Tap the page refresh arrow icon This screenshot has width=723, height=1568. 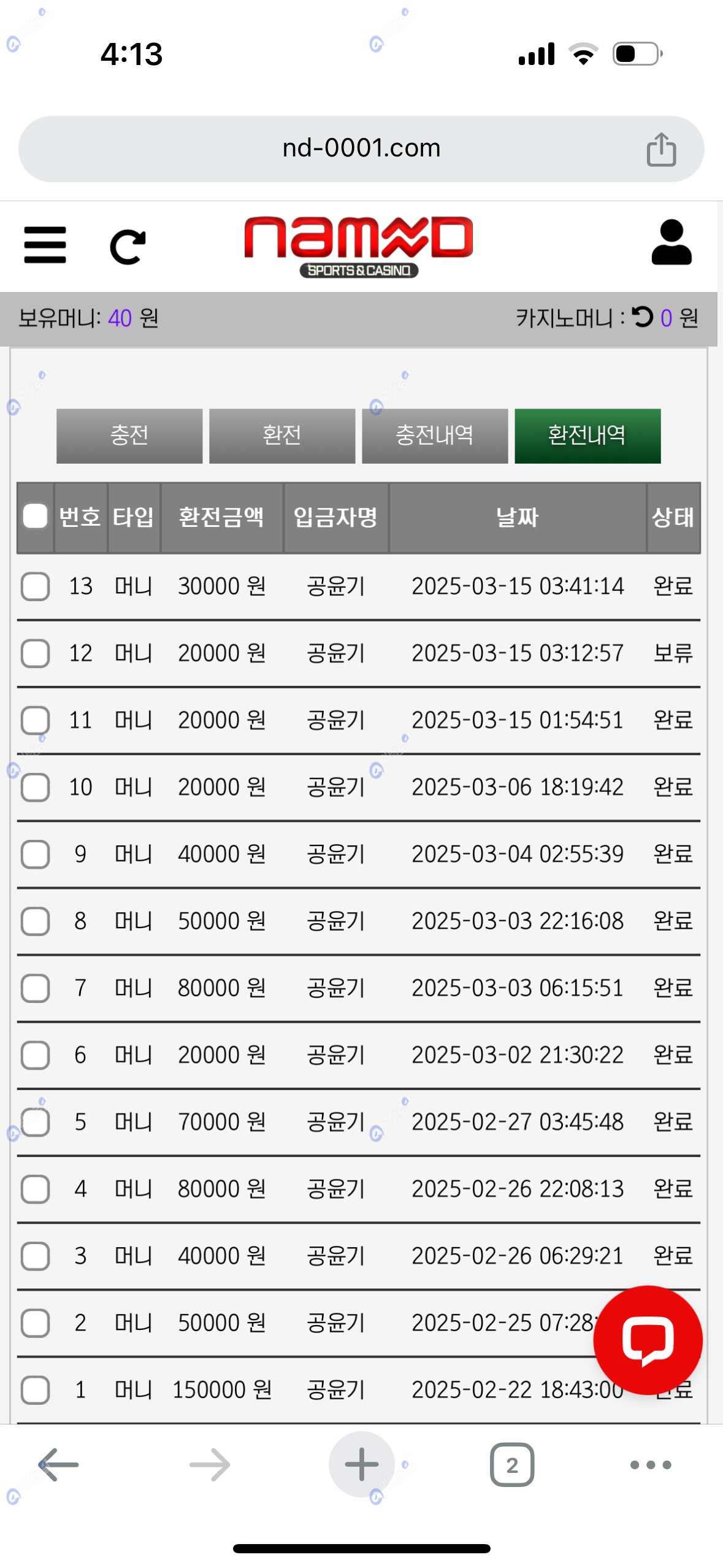pyautogui.click(x=128, y=247)
